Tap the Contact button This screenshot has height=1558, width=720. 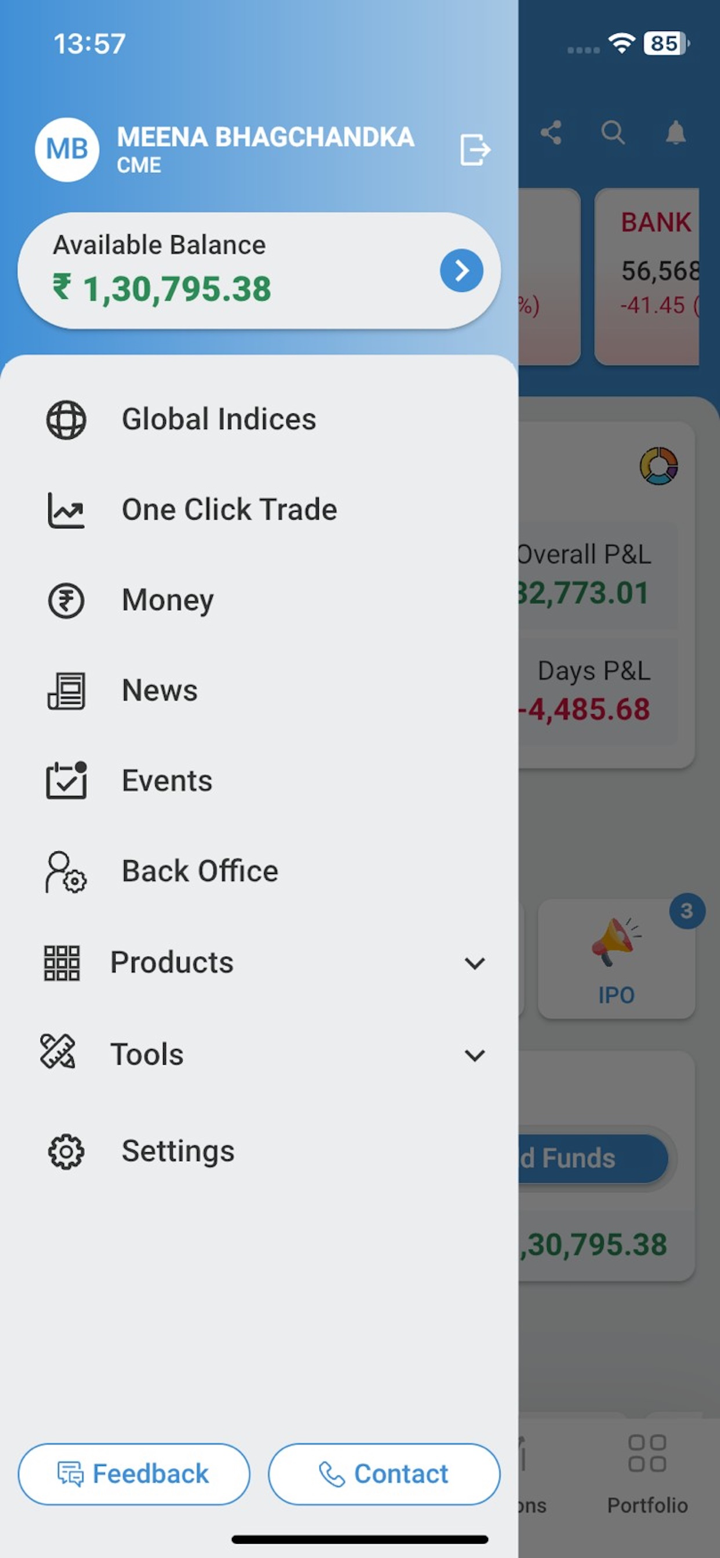click(x=384, y=1473)
